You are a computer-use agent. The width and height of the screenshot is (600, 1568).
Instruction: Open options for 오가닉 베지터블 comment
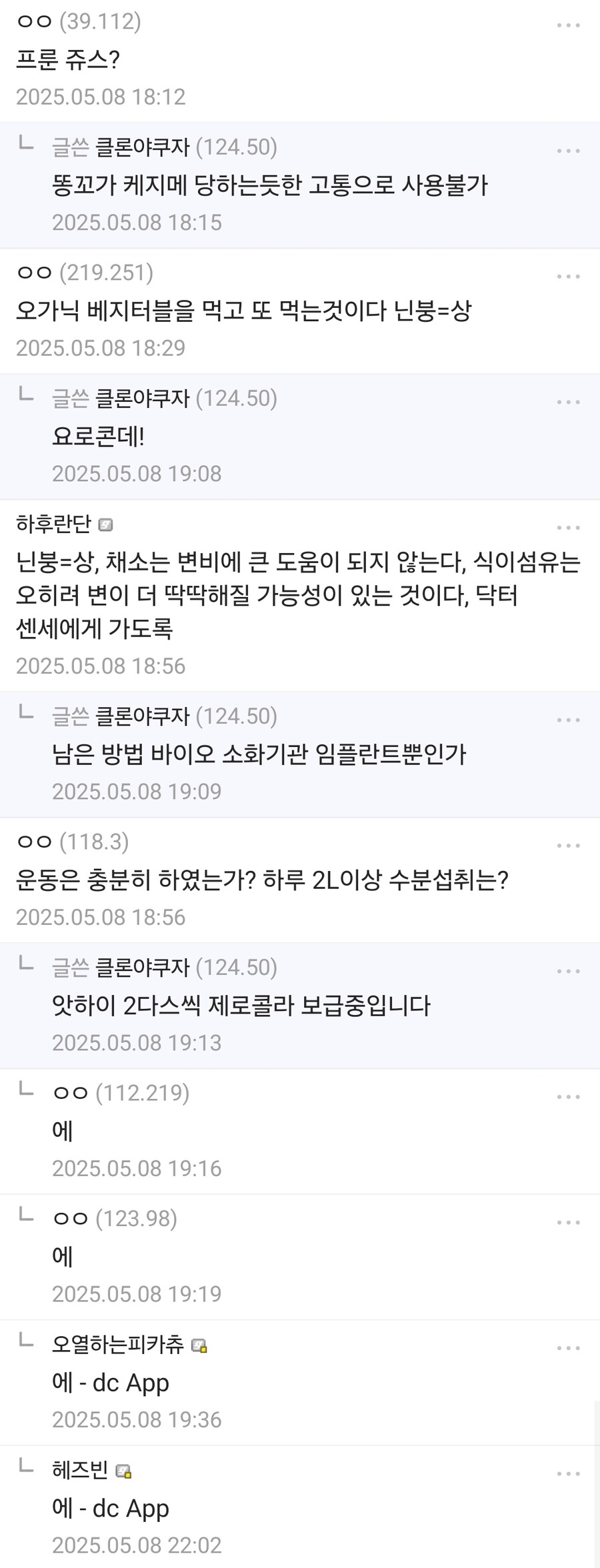pos(568,277)
